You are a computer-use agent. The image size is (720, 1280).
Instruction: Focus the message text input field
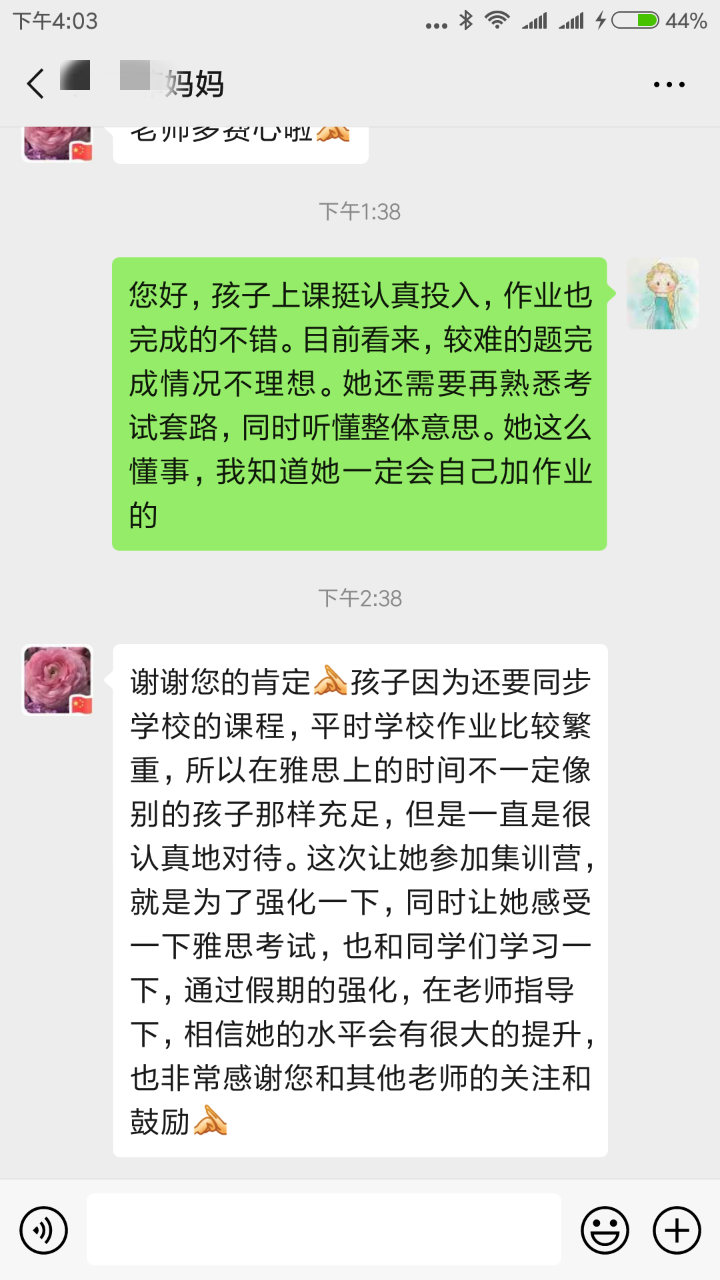click(323, 1229)
